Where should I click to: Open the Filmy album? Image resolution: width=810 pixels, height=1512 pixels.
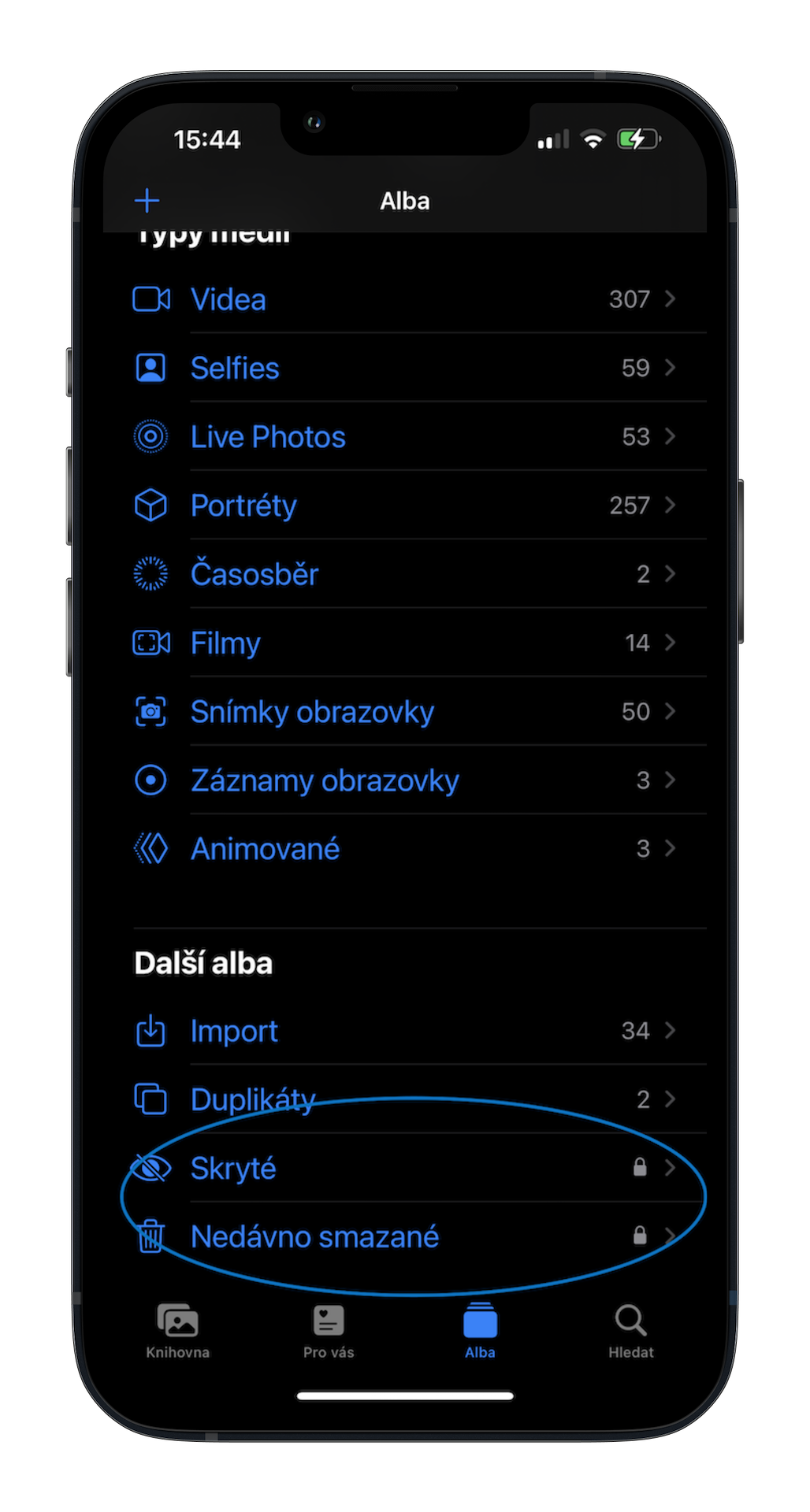coord(405,643)
